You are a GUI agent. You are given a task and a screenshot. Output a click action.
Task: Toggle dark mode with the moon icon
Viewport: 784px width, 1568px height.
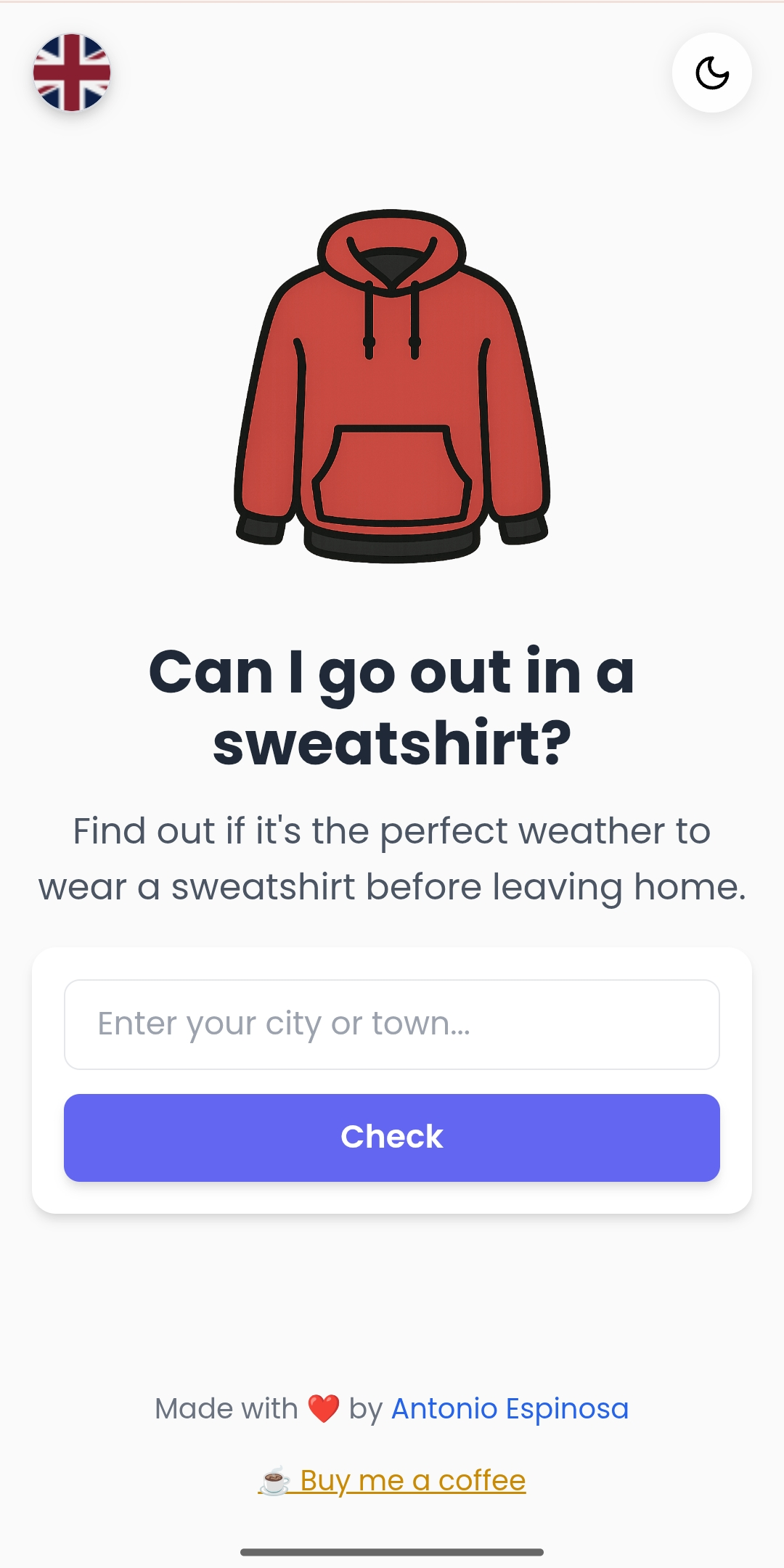pos(711,73)
